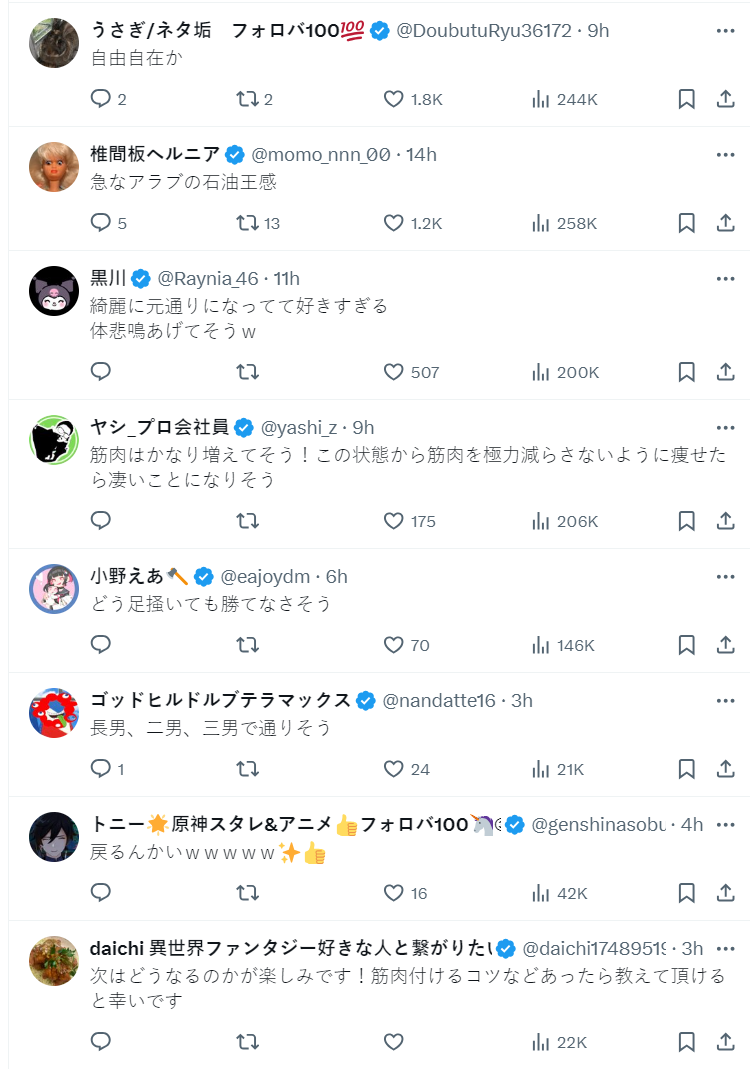
Task: Share ヤシ_プロ会社員's reply
Action: [x=726, y=521]
